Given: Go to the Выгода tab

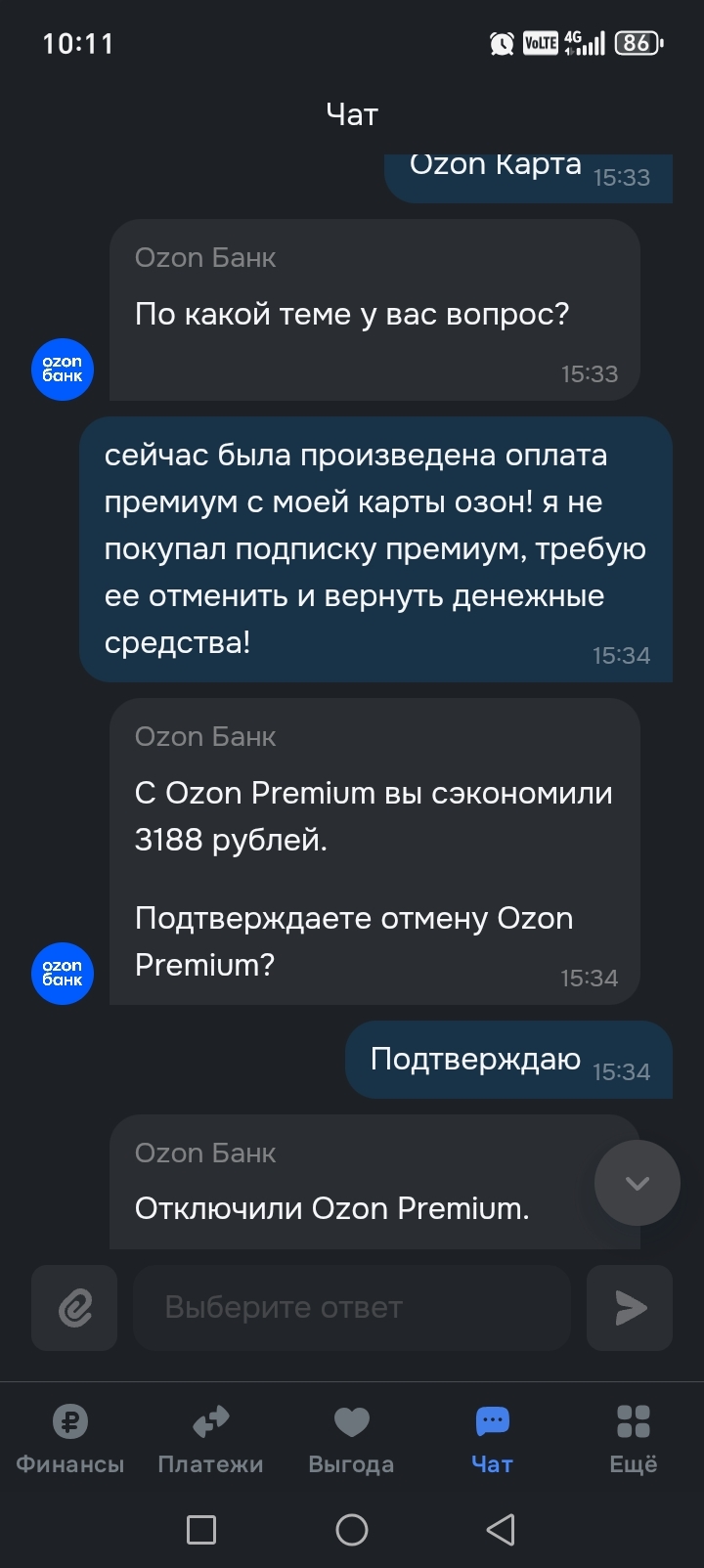Looking at the screenshot, I should (351, 1438).
